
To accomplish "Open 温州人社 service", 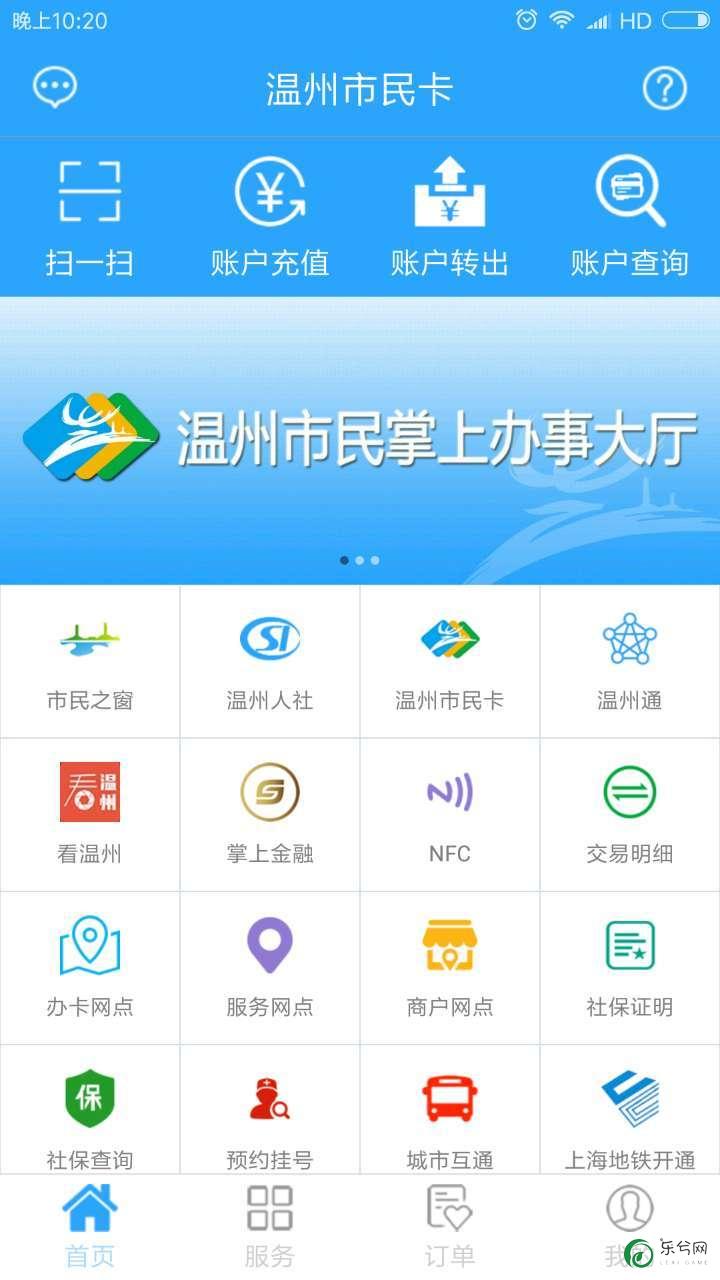I will [270, 662].
